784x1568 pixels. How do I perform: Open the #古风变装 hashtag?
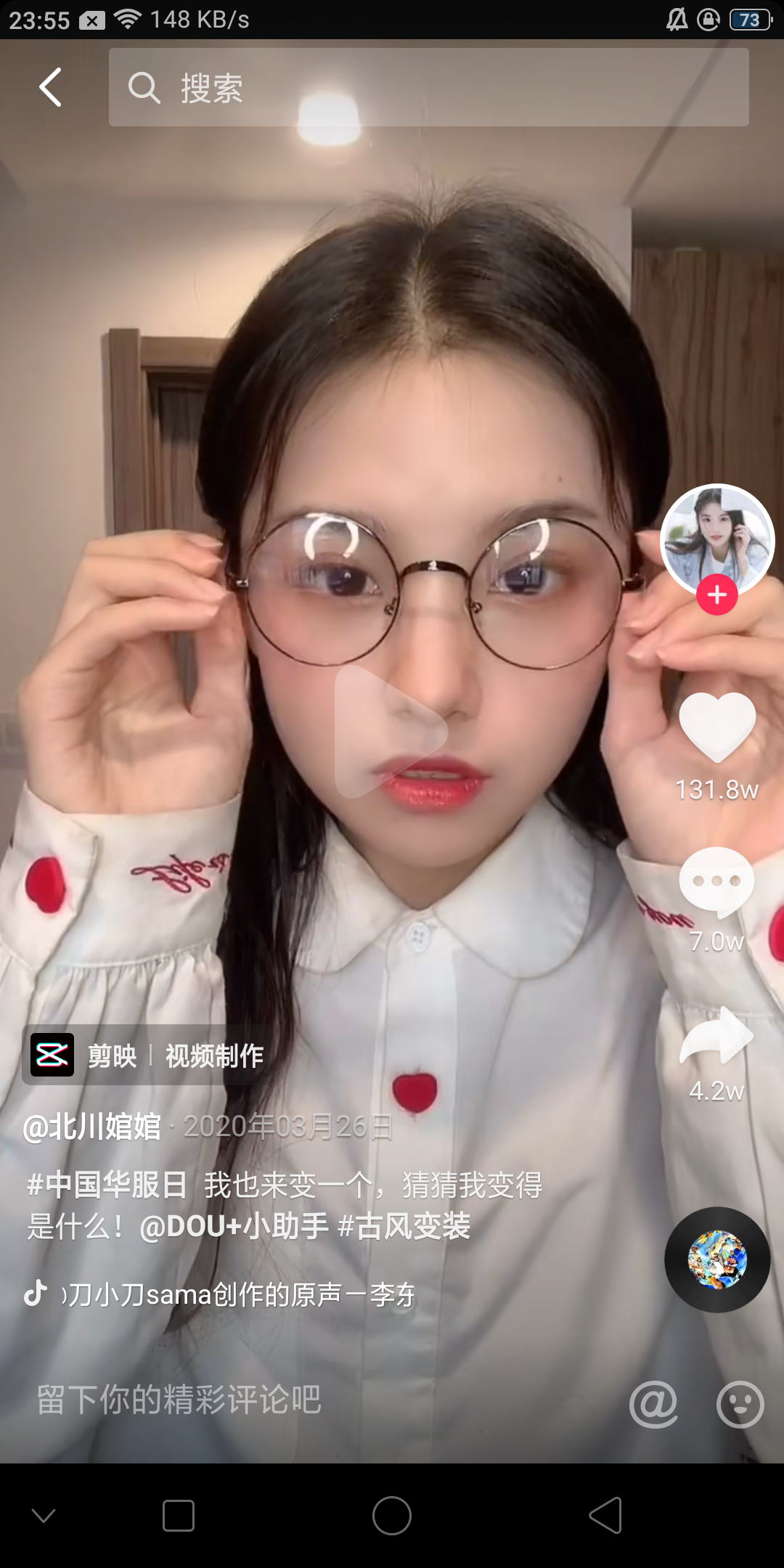click(x=404, y=1227)
